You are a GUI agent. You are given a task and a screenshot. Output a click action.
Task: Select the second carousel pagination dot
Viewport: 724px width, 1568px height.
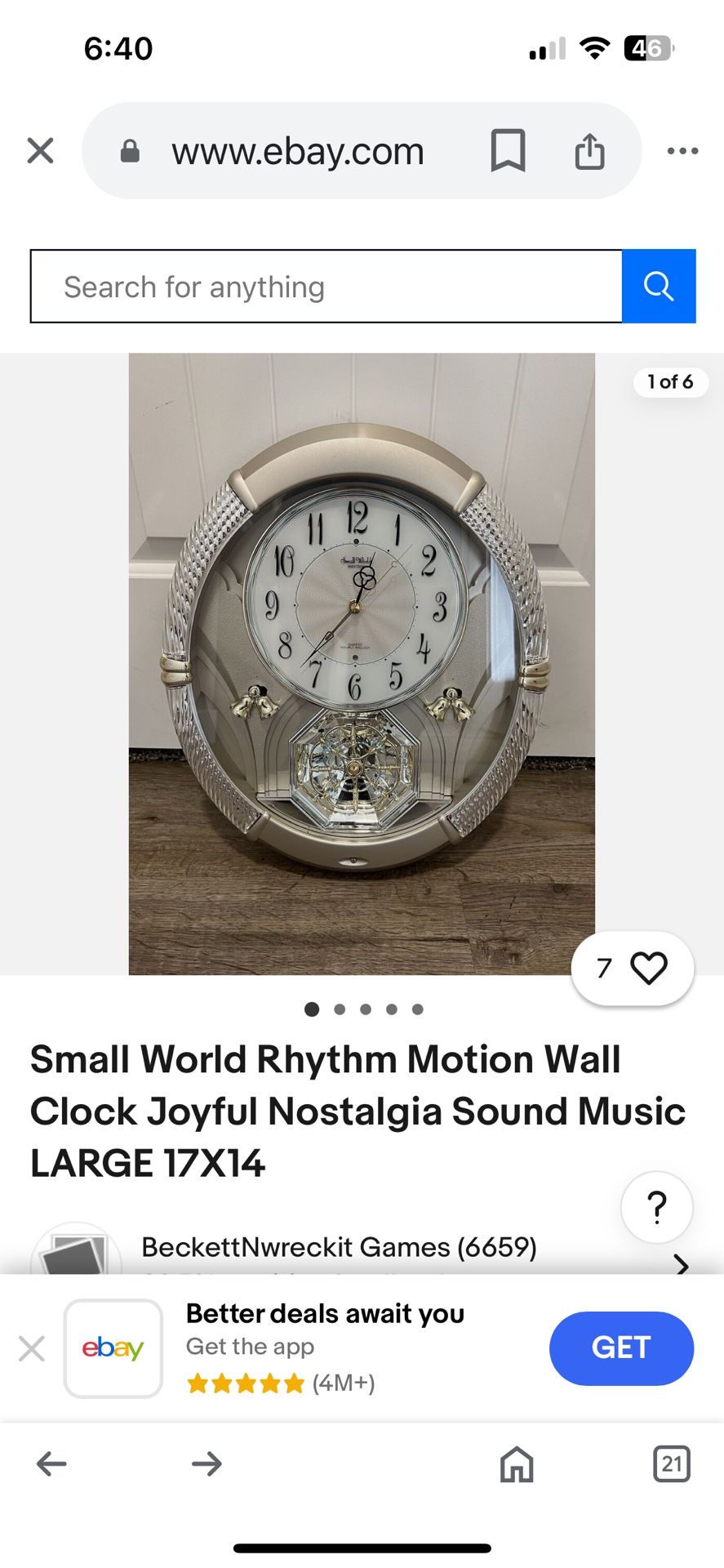click(339, 1009)
